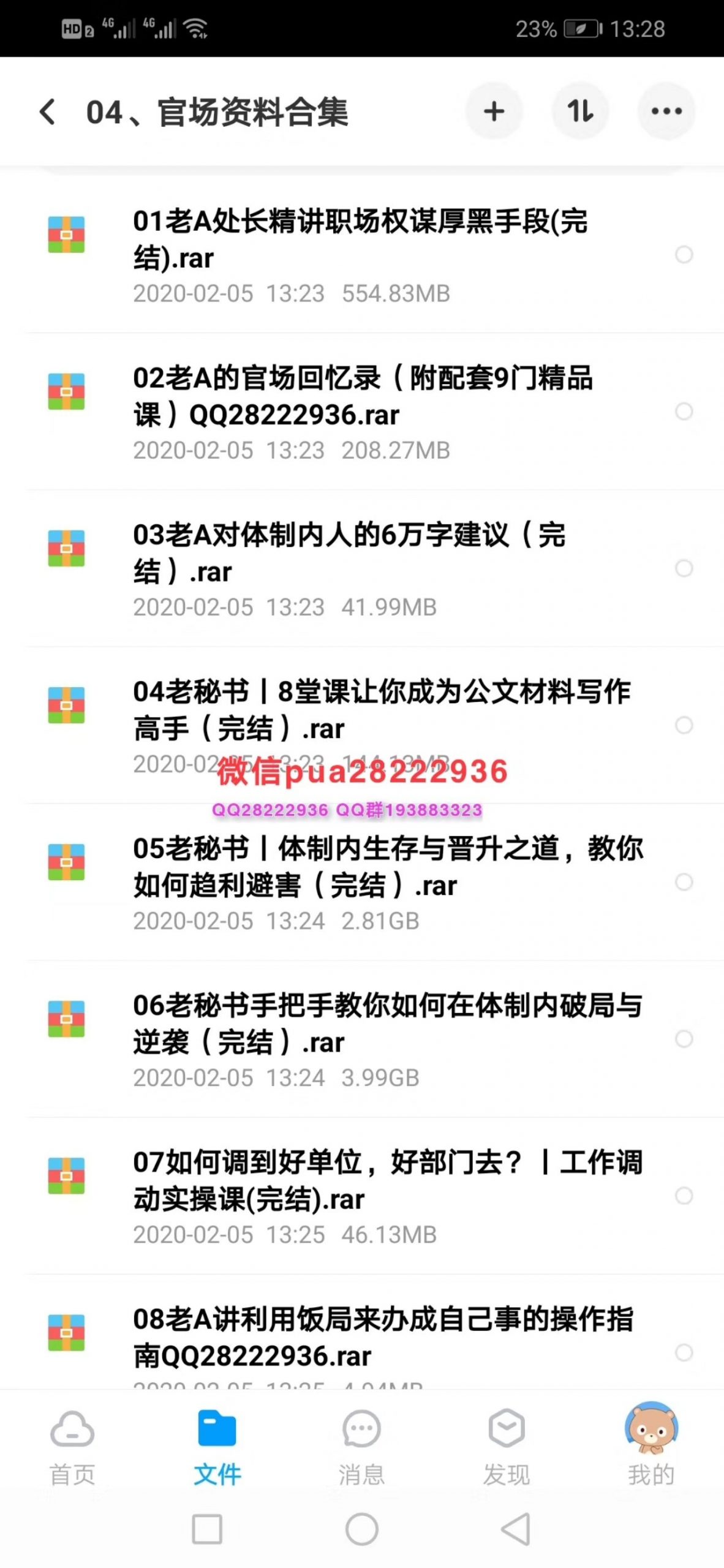Go back from the 04、官场资料合集 folder
This screenshot has height=1568, width=724.
(47, 112)
